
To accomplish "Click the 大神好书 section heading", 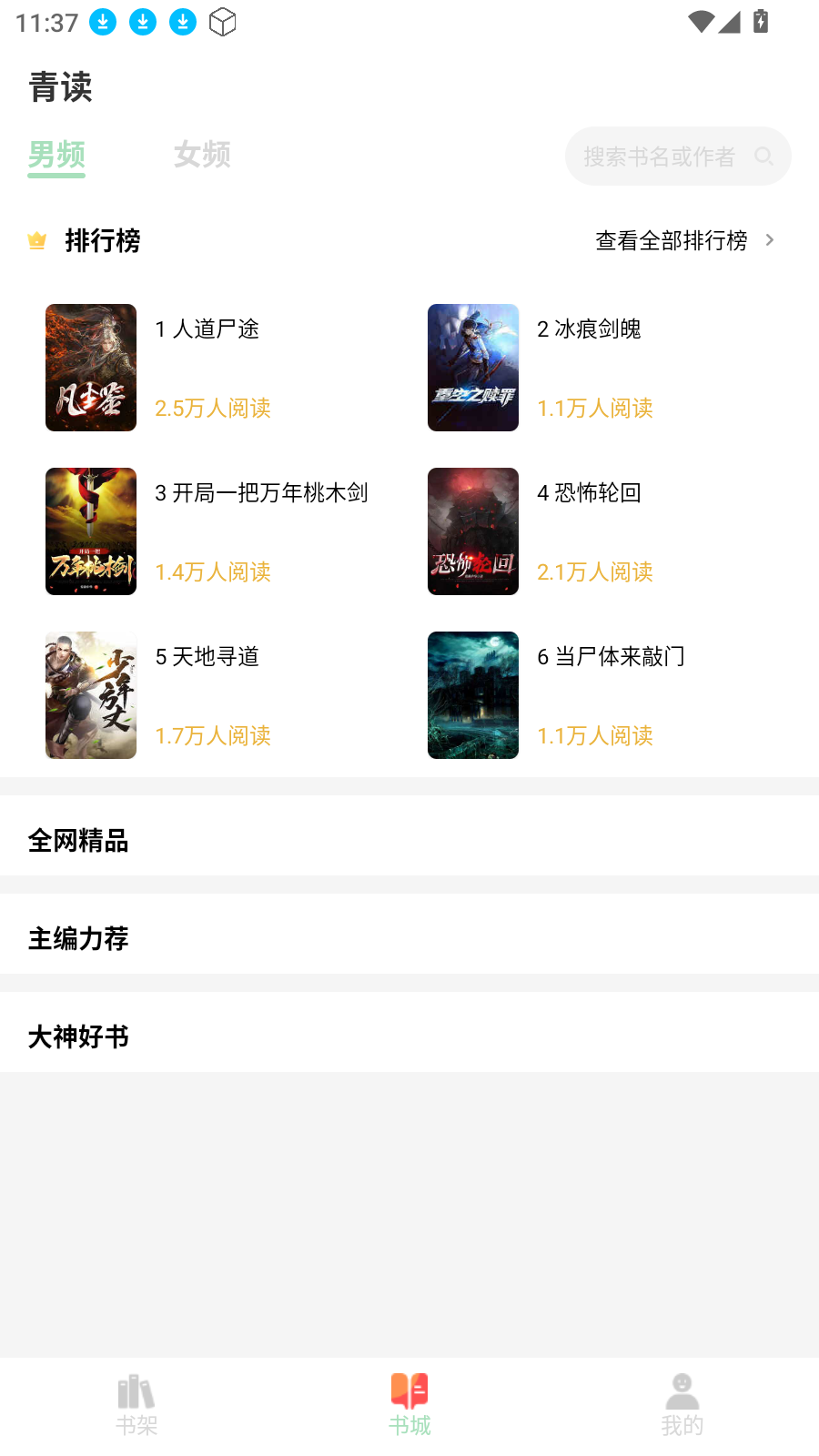I will (x=78, y=1036).
